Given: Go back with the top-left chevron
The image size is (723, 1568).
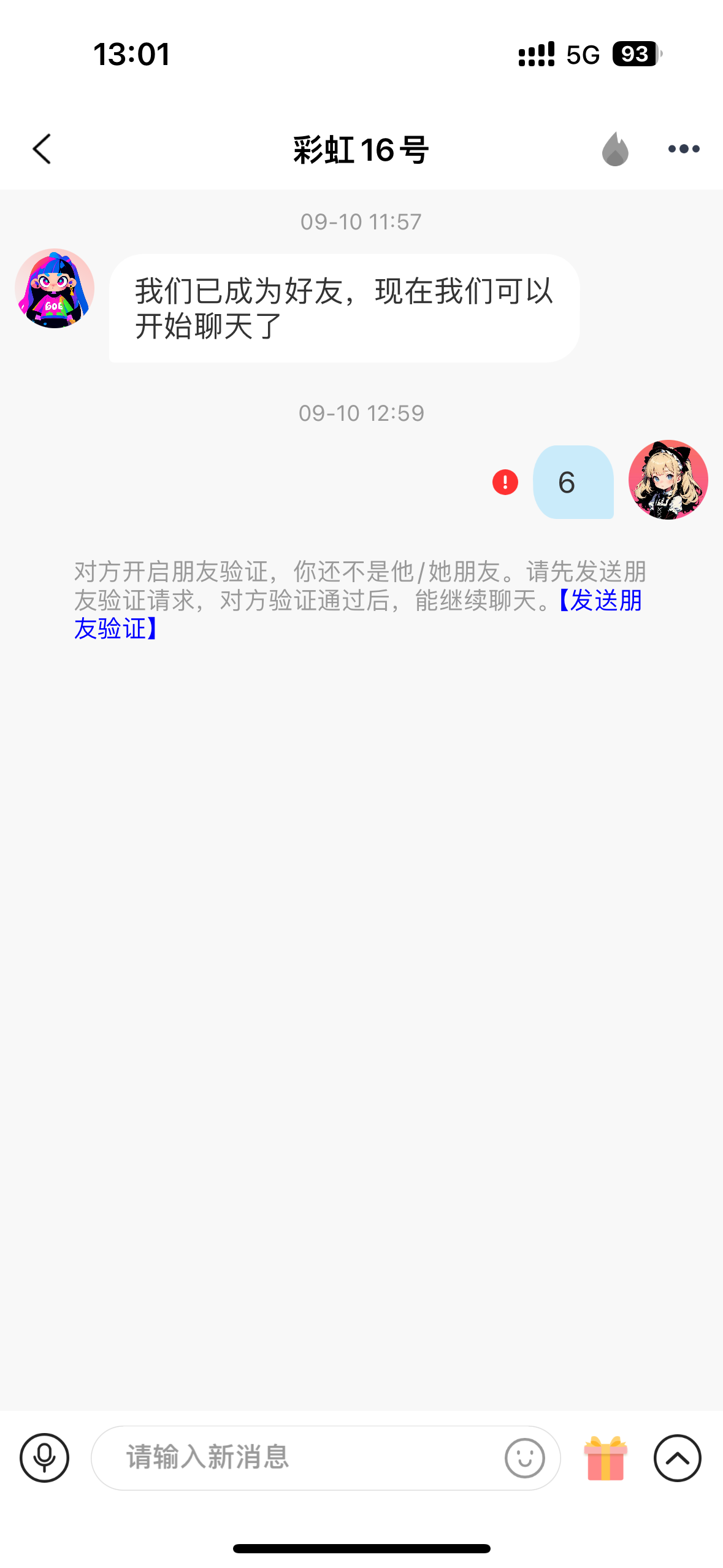Looking at the screenshot, I should (41, 148).
